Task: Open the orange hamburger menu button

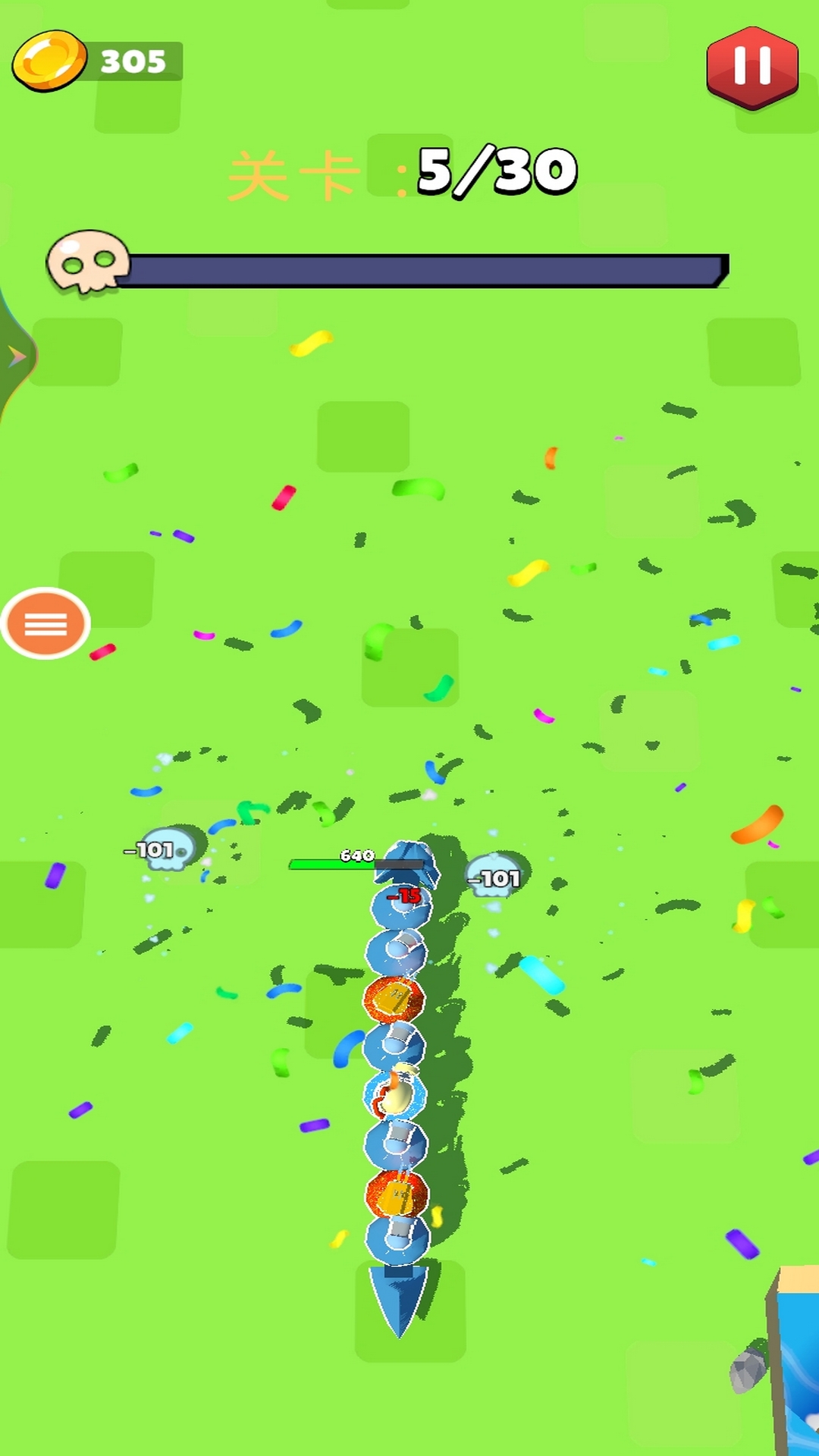Action: coord(45,623)
